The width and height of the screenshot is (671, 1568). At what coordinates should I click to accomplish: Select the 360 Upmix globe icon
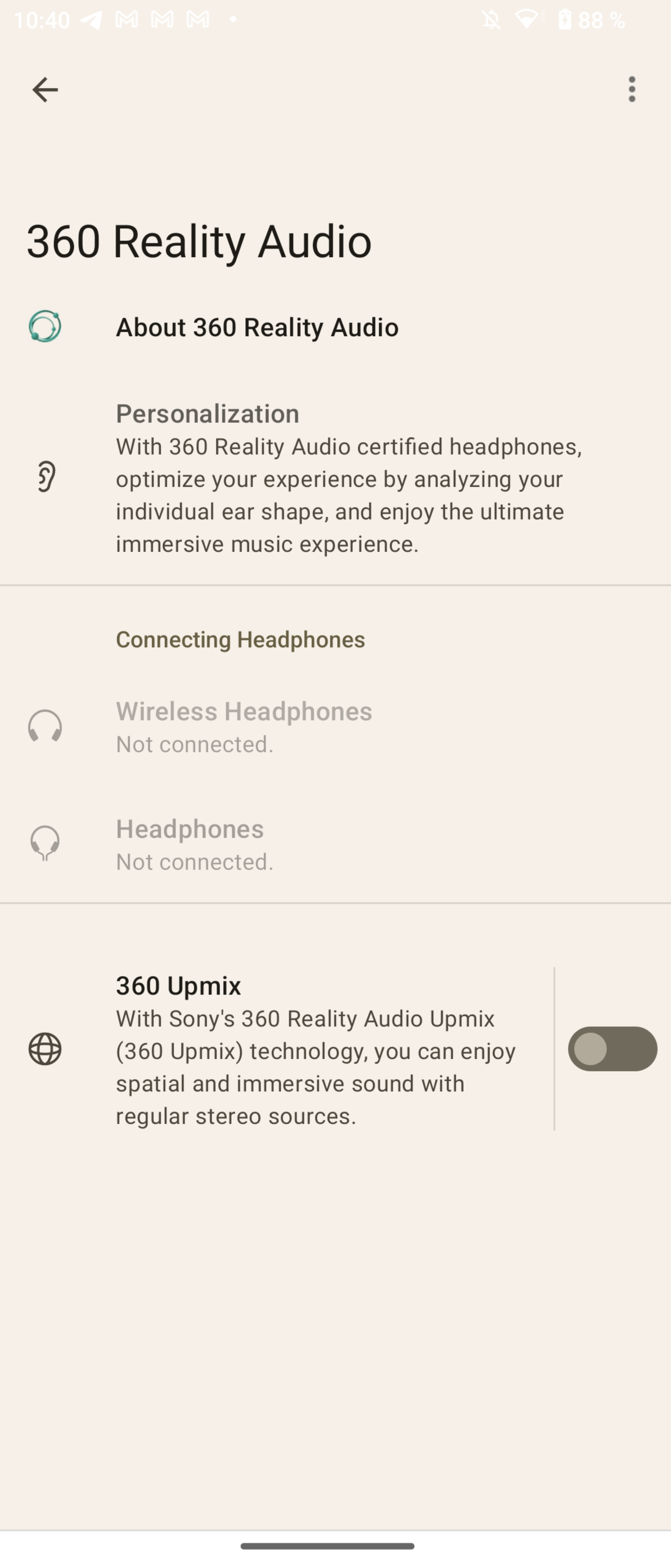[x=45, y=1049]
